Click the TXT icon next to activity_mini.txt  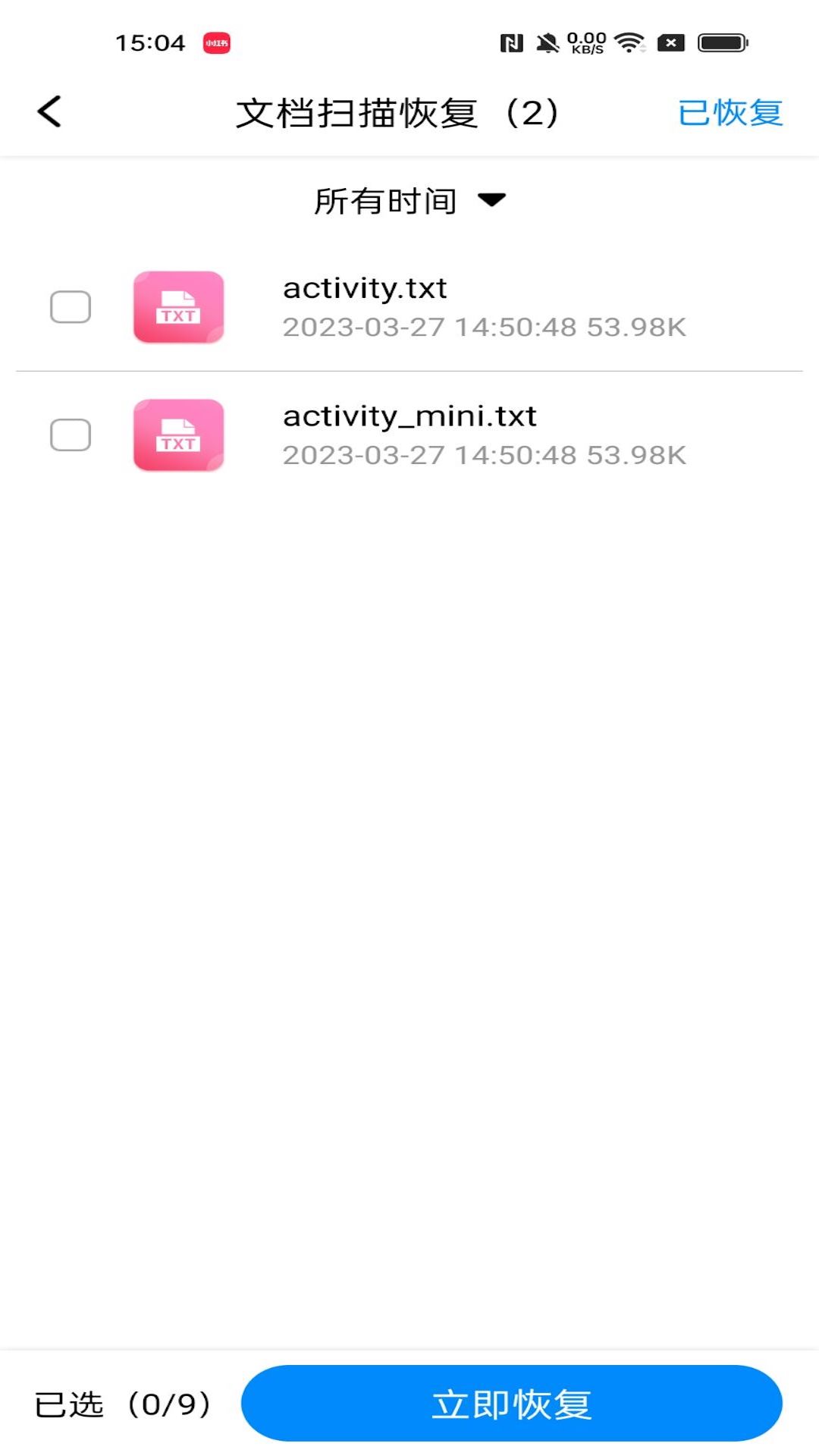pos(179,435)
